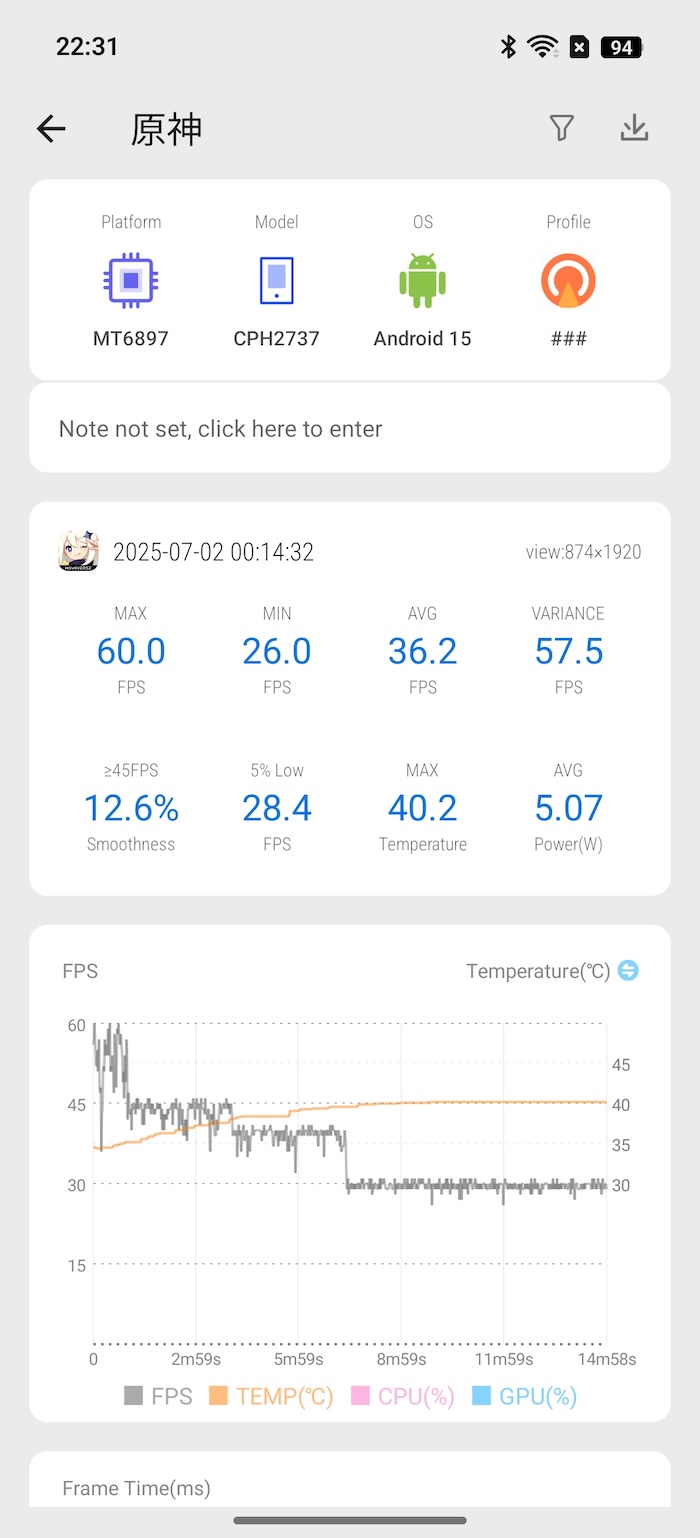The image size is (700, 1538).
Task: Toggle the FPS legend series
Action: click(158, 1396)
